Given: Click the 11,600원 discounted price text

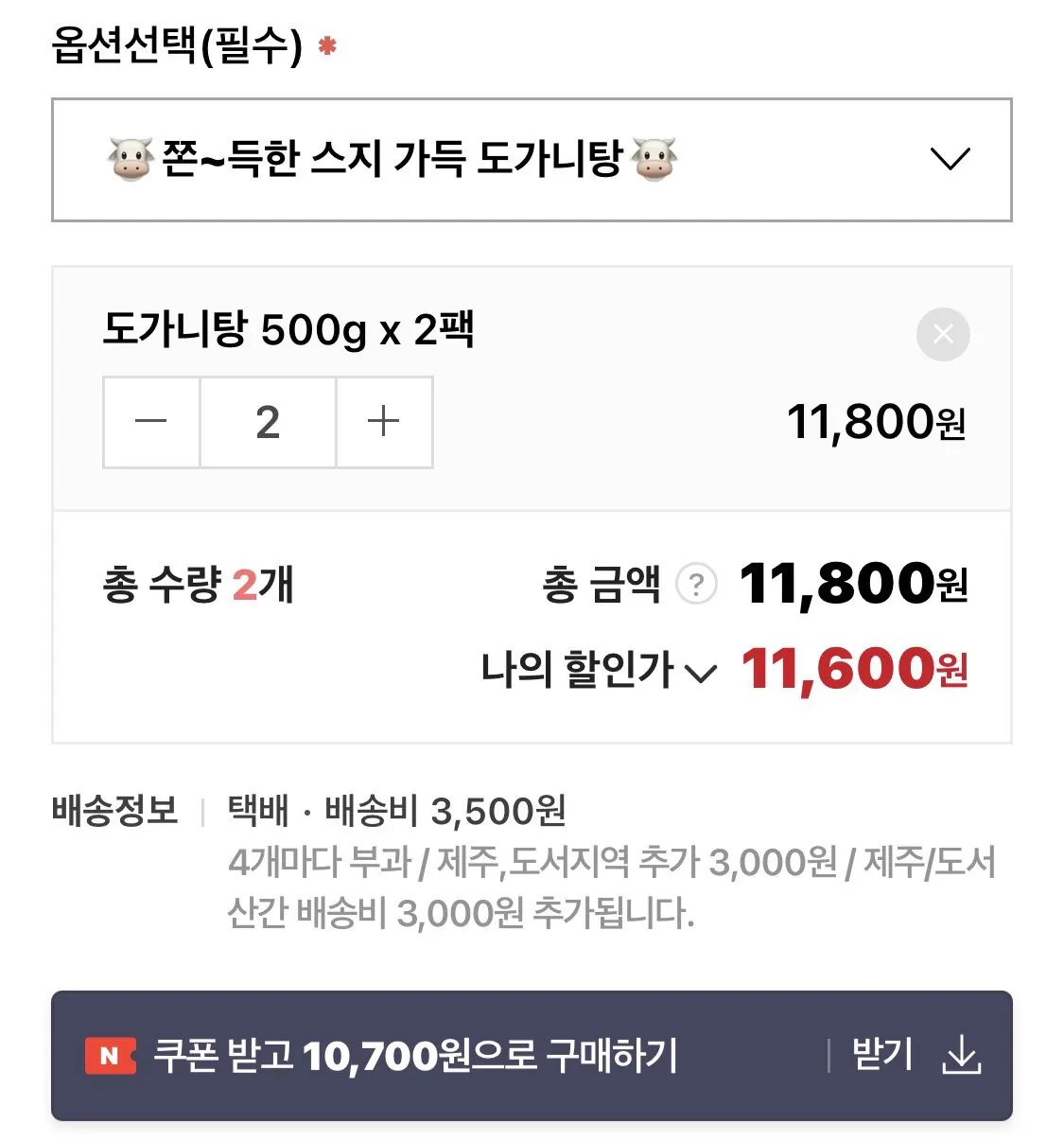Looking at the screenshot, I should (851, 671).
